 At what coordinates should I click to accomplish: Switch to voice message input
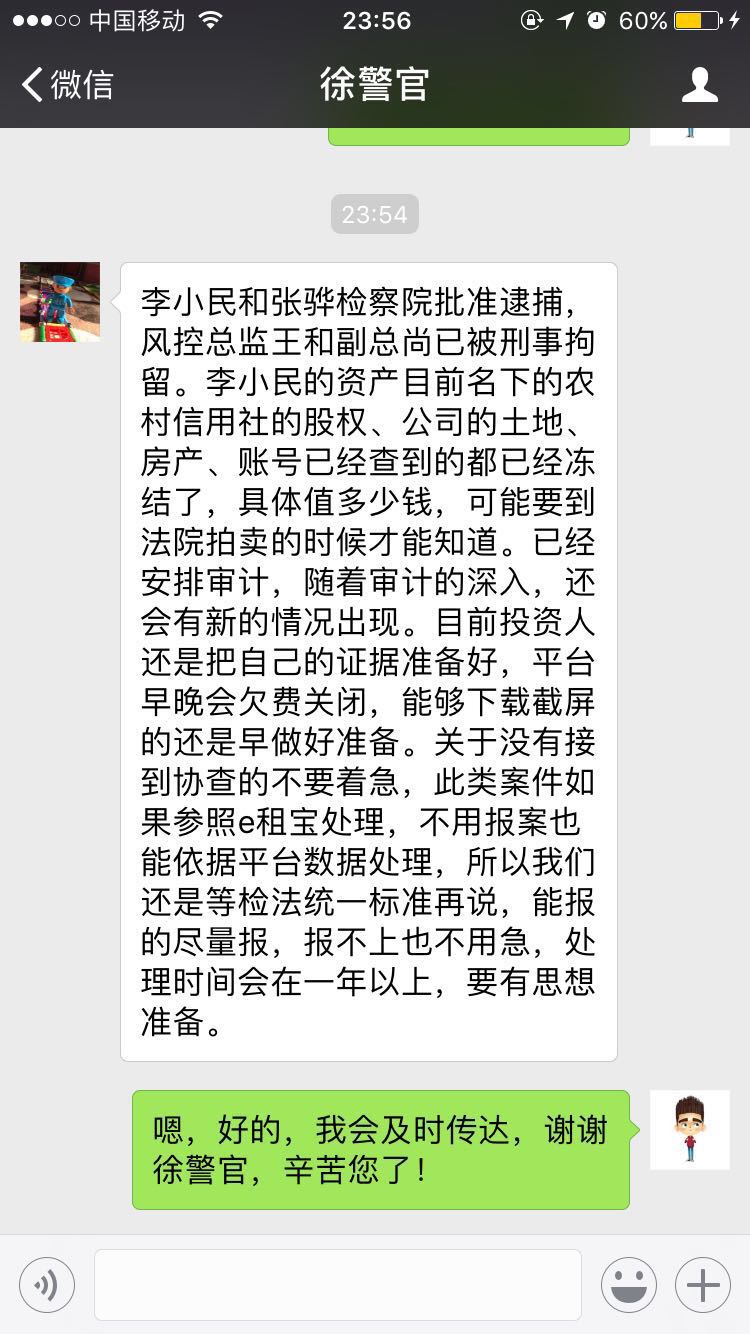(47, 1285)
